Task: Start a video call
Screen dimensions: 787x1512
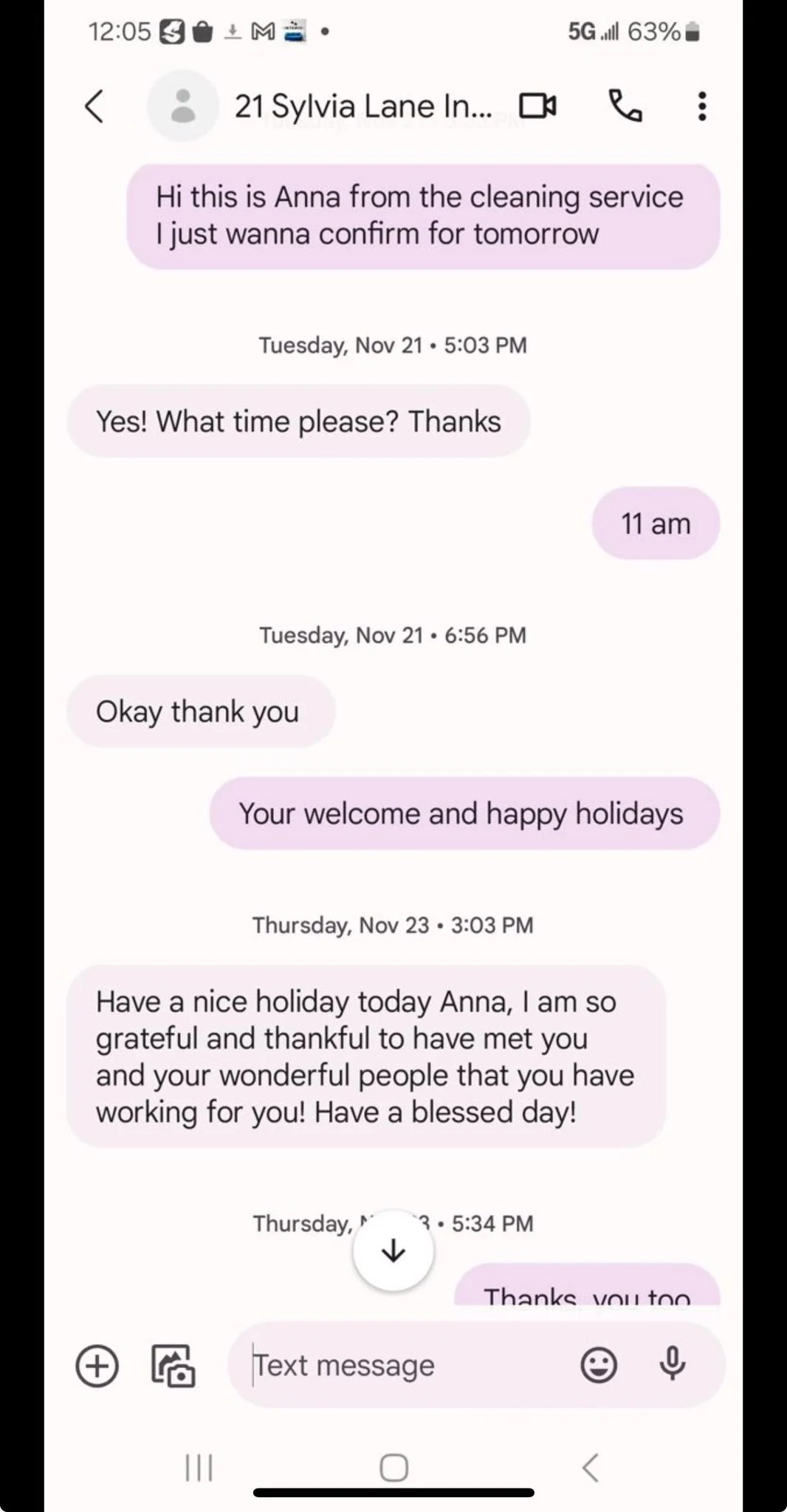Action: 537,106
